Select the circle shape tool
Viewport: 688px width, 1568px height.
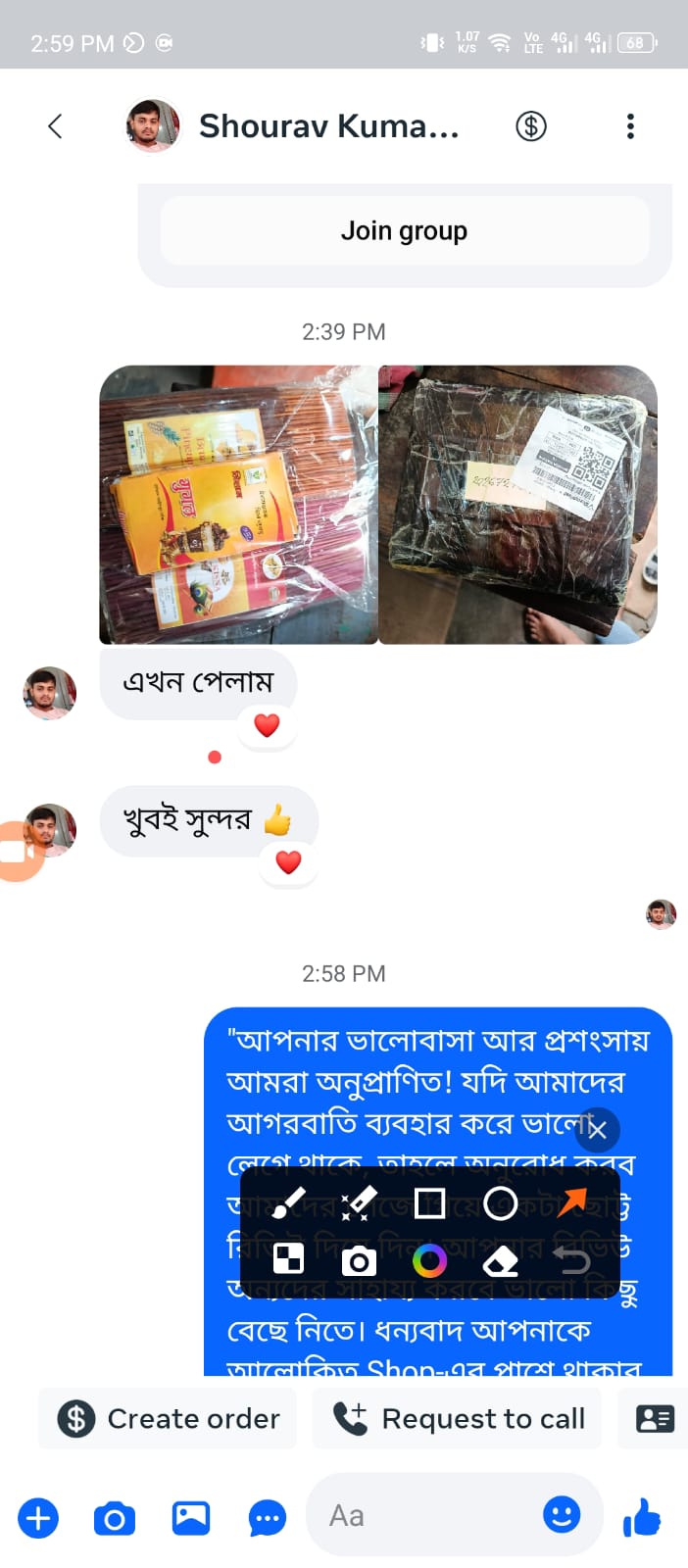click(501, 1202)
